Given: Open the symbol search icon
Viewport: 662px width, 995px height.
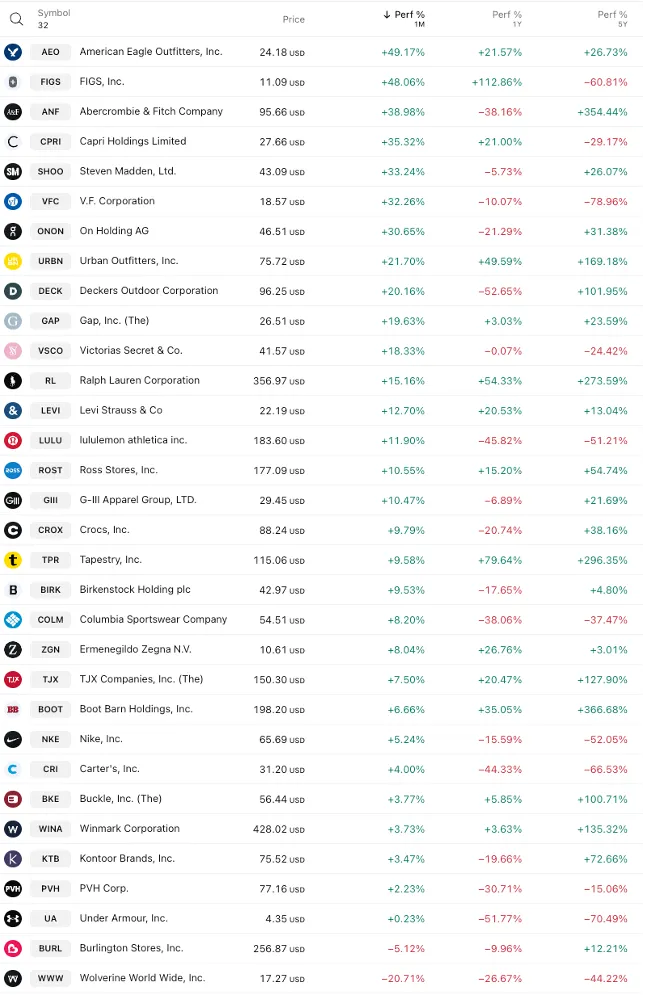Looking at the screenshot, I should (15, 18).
